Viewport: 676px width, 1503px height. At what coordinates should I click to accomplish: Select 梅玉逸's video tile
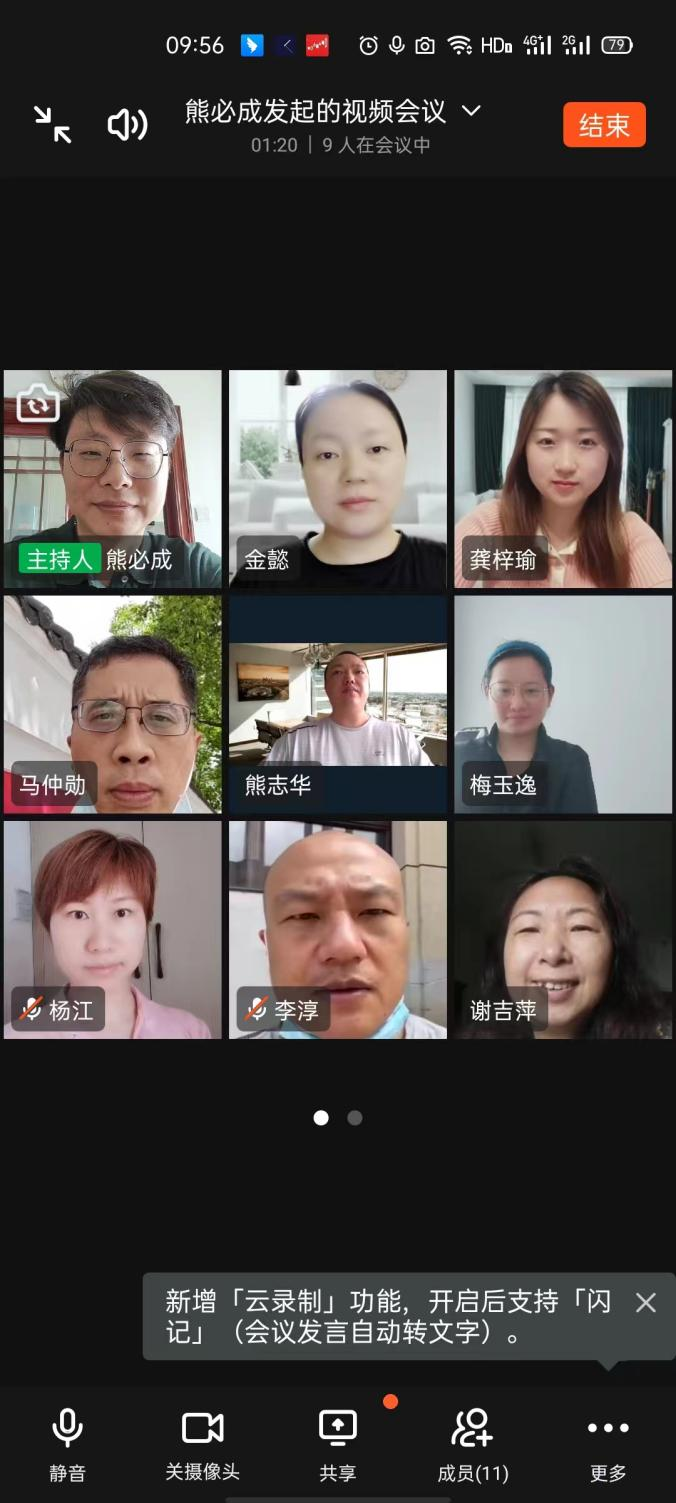click(x=563, y=704)
